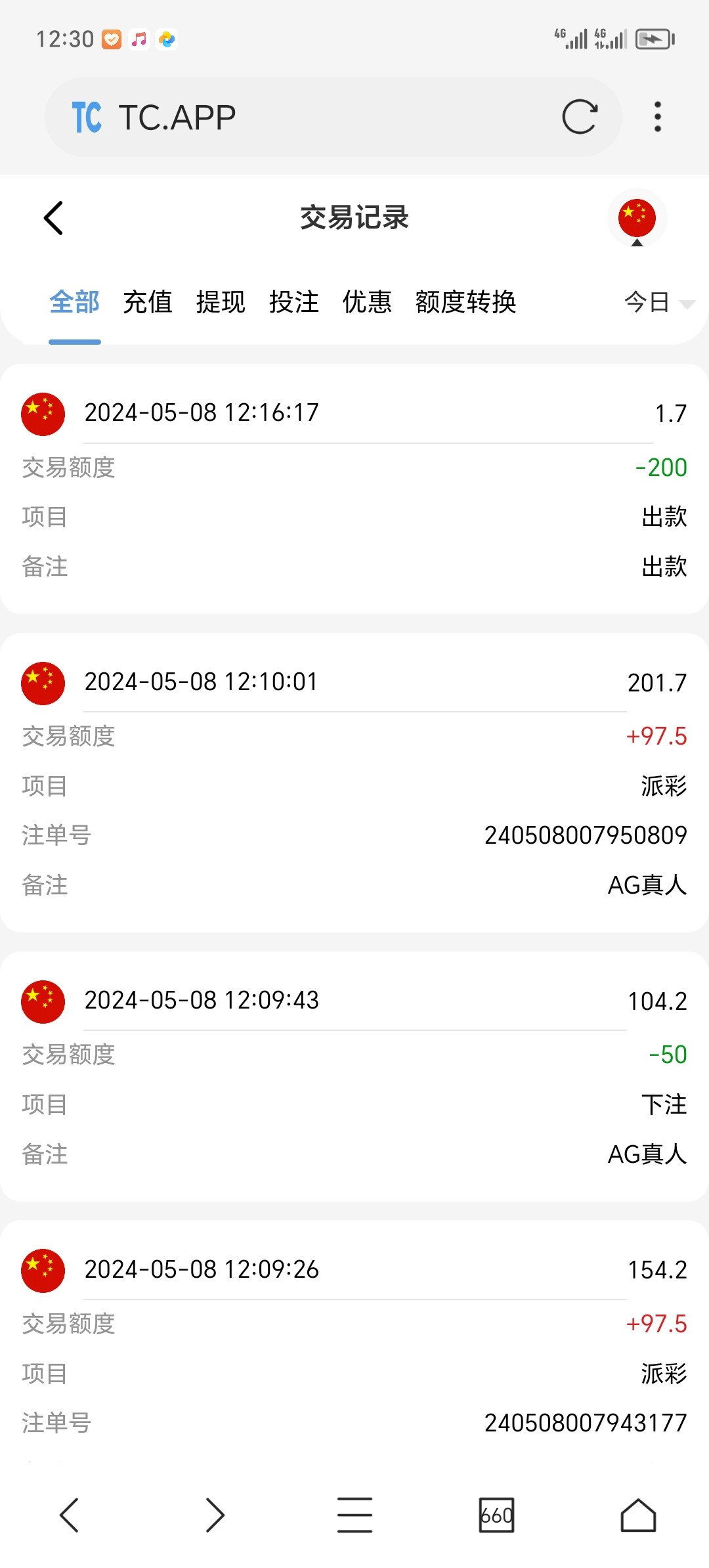Switch to the 提现 tab
The width and height of the screenshot is (709, 1568).
click(x=221, y=303)
